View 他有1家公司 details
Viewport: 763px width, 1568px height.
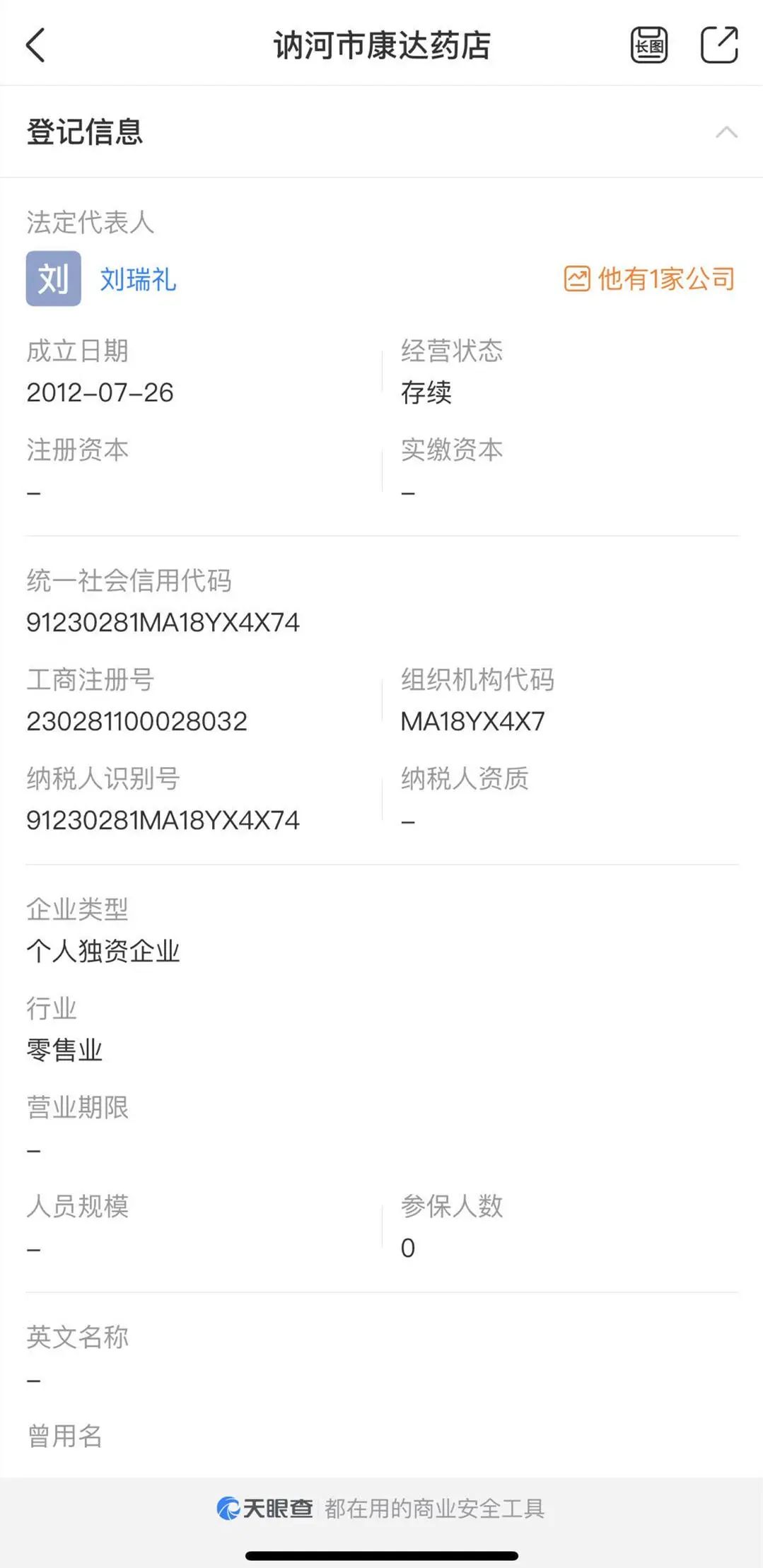click(x=650, y=279)
